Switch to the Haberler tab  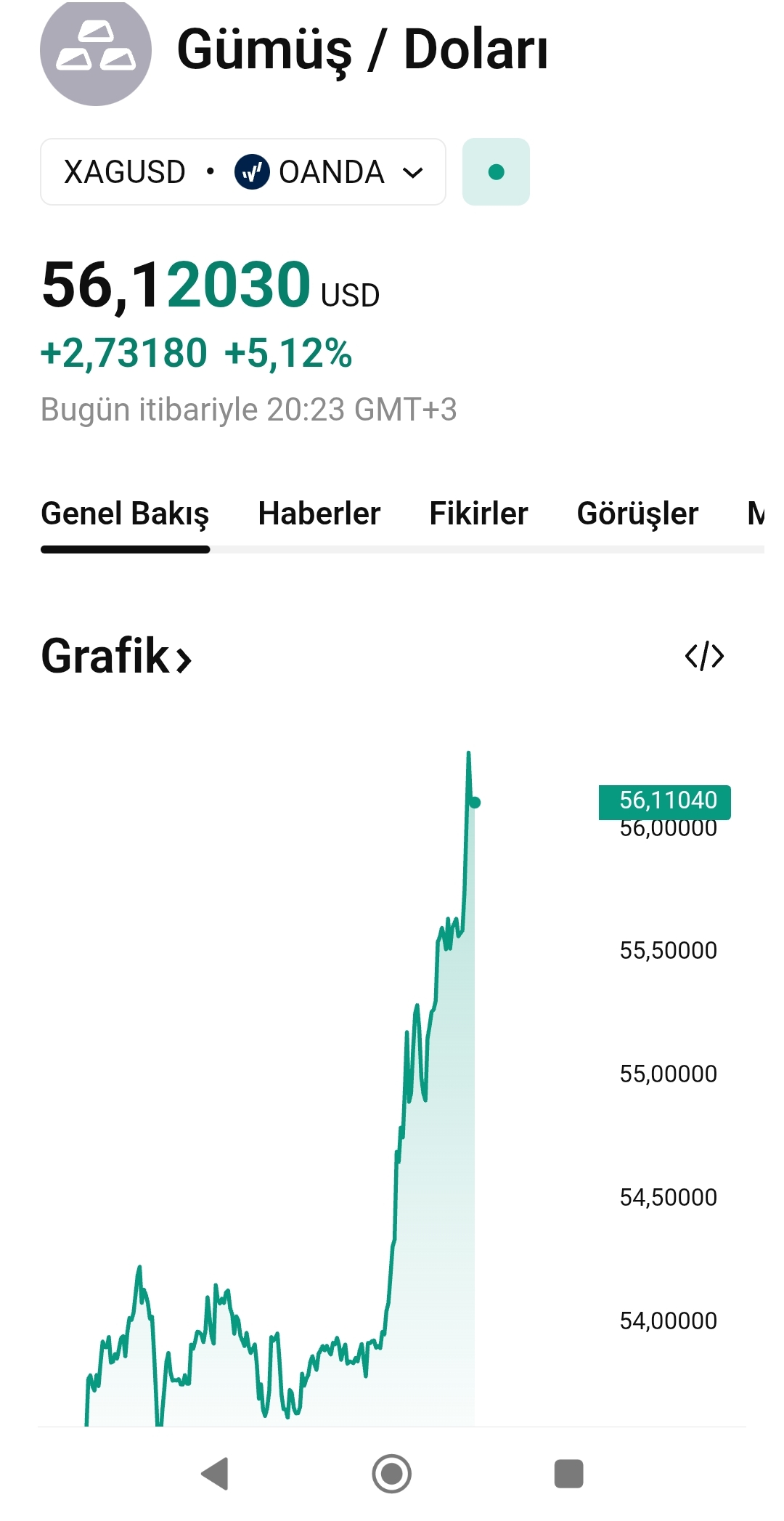(319, 514)
